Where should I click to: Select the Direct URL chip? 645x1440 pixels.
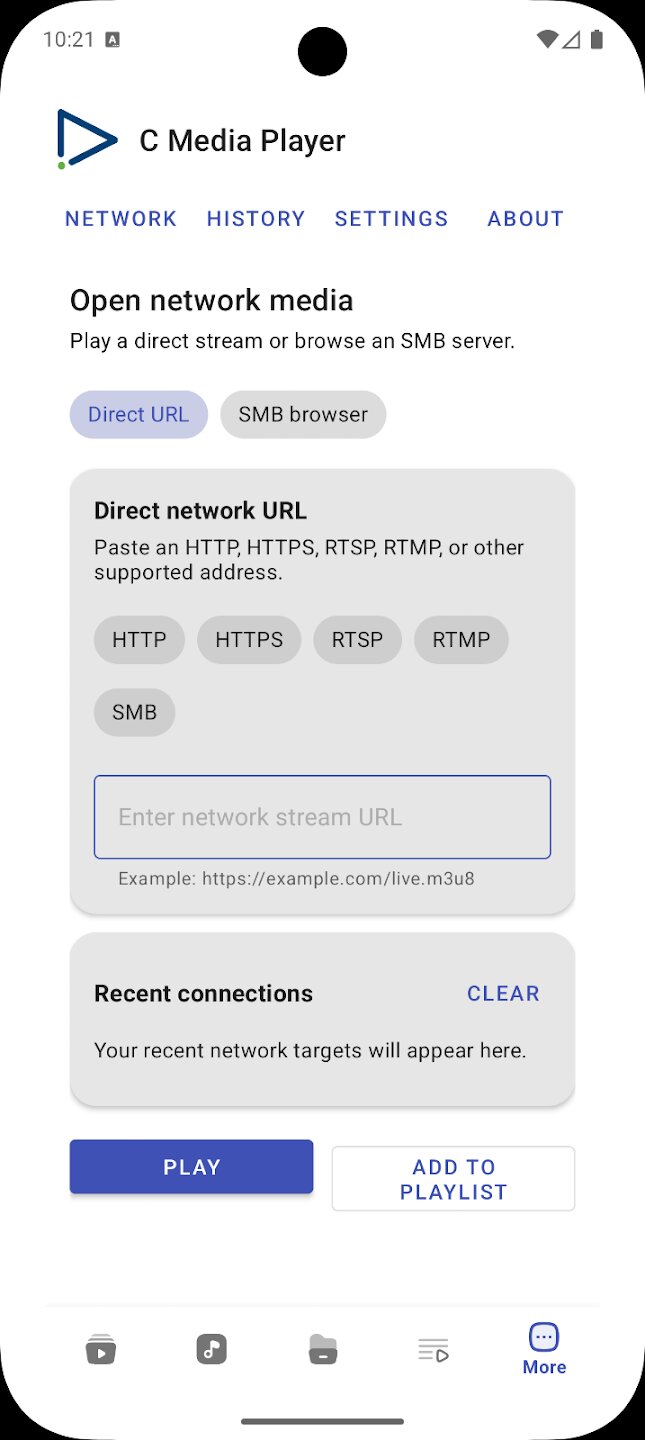point(138,414)
